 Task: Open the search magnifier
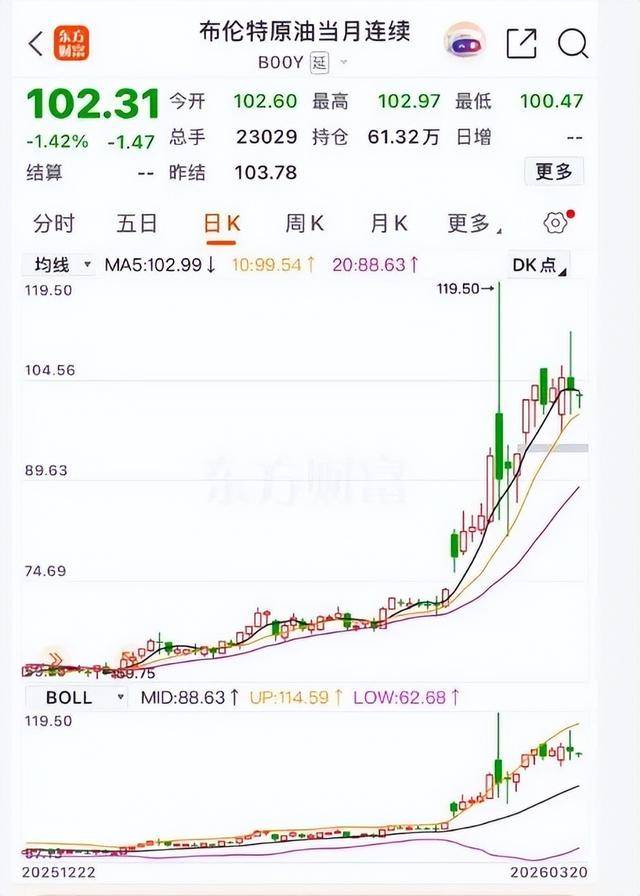pos(573,43)
